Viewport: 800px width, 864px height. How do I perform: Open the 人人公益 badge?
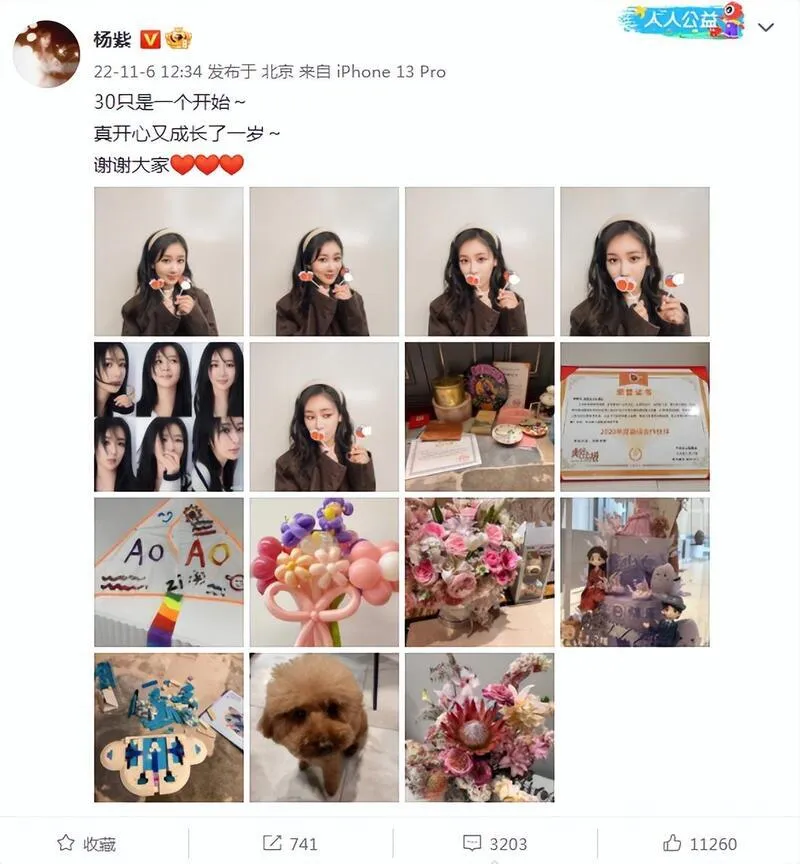(681, 20)
